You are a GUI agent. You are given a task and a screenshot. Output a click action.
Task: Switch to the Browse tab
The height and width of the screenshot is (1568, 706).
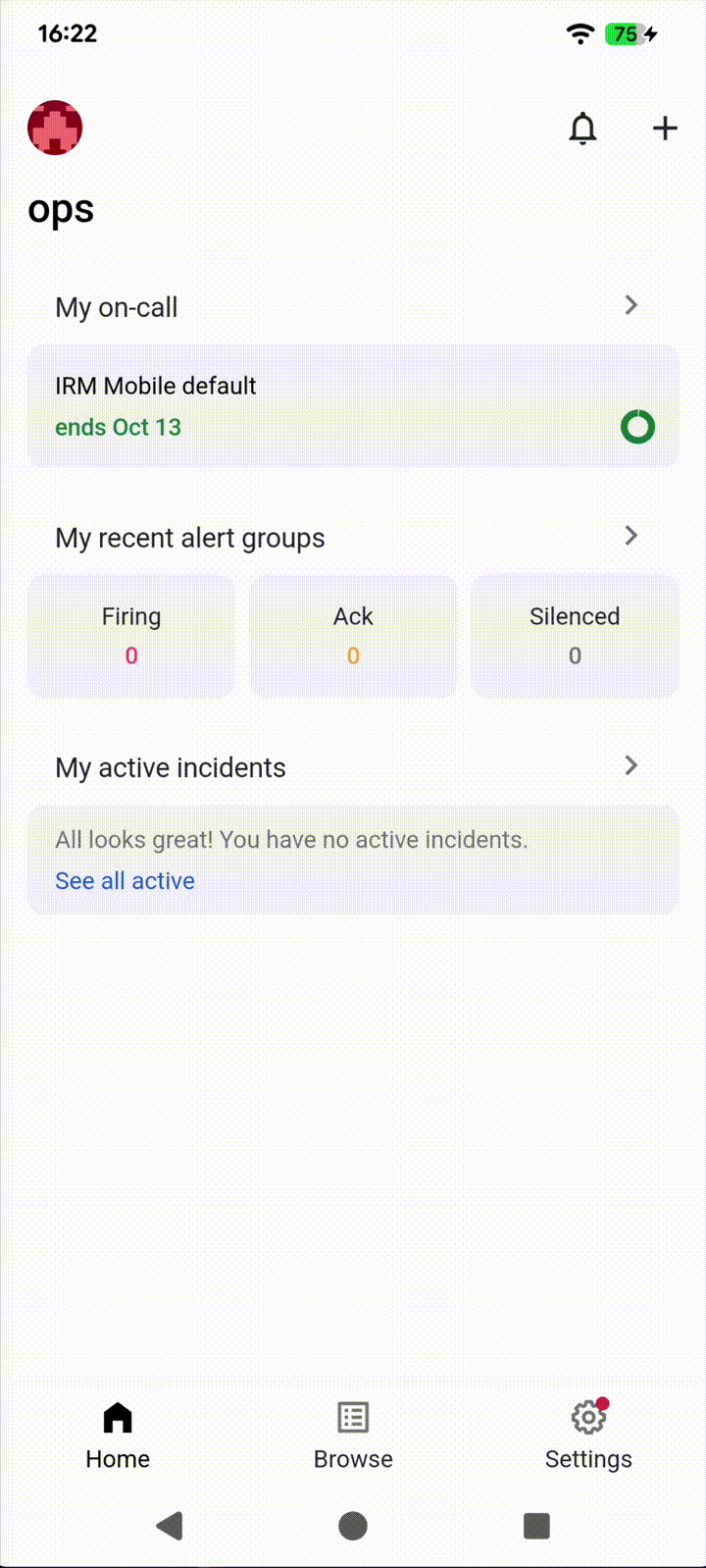353,1435
